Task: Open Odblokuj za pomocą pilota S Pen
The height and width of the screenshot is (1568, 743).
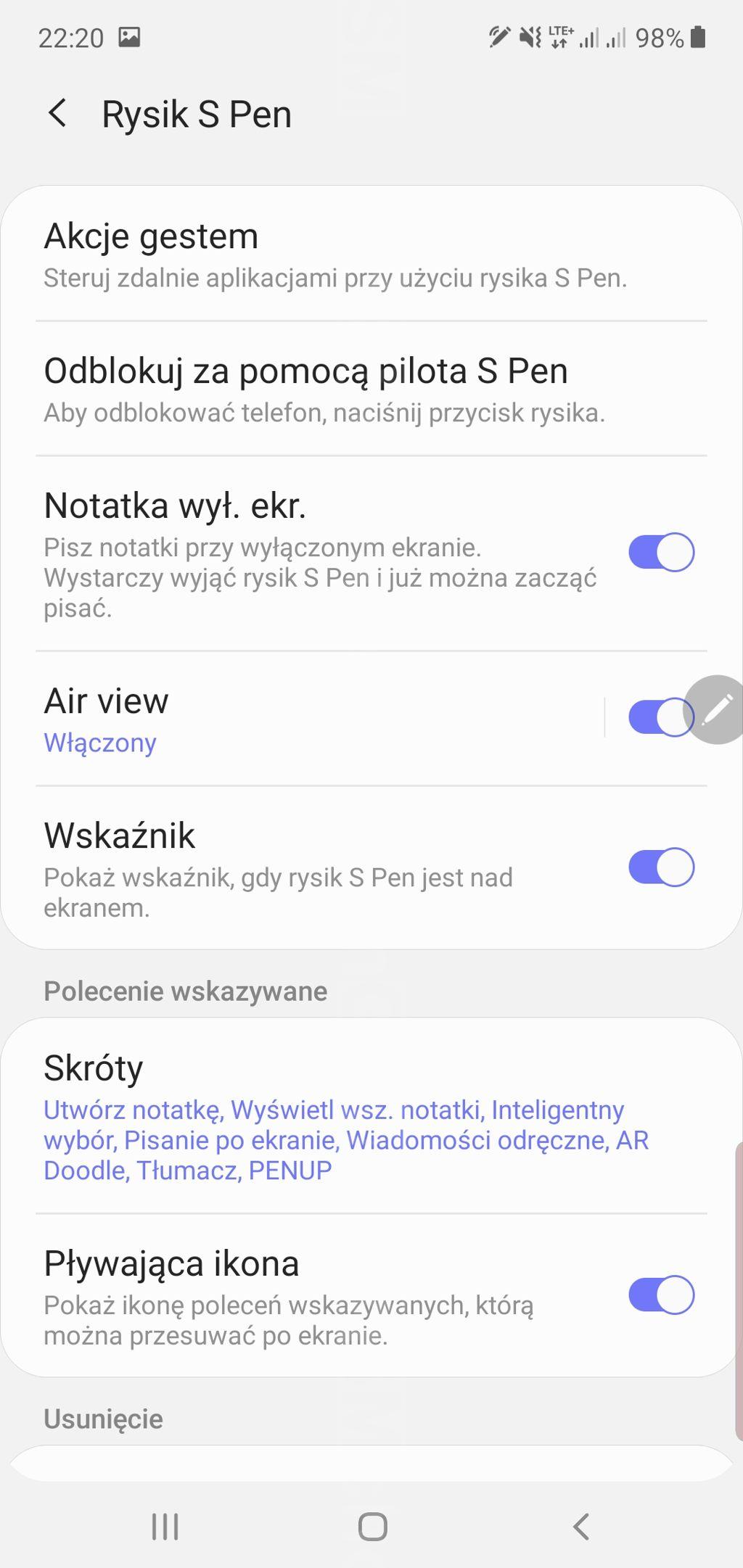Action: point(371,389)
